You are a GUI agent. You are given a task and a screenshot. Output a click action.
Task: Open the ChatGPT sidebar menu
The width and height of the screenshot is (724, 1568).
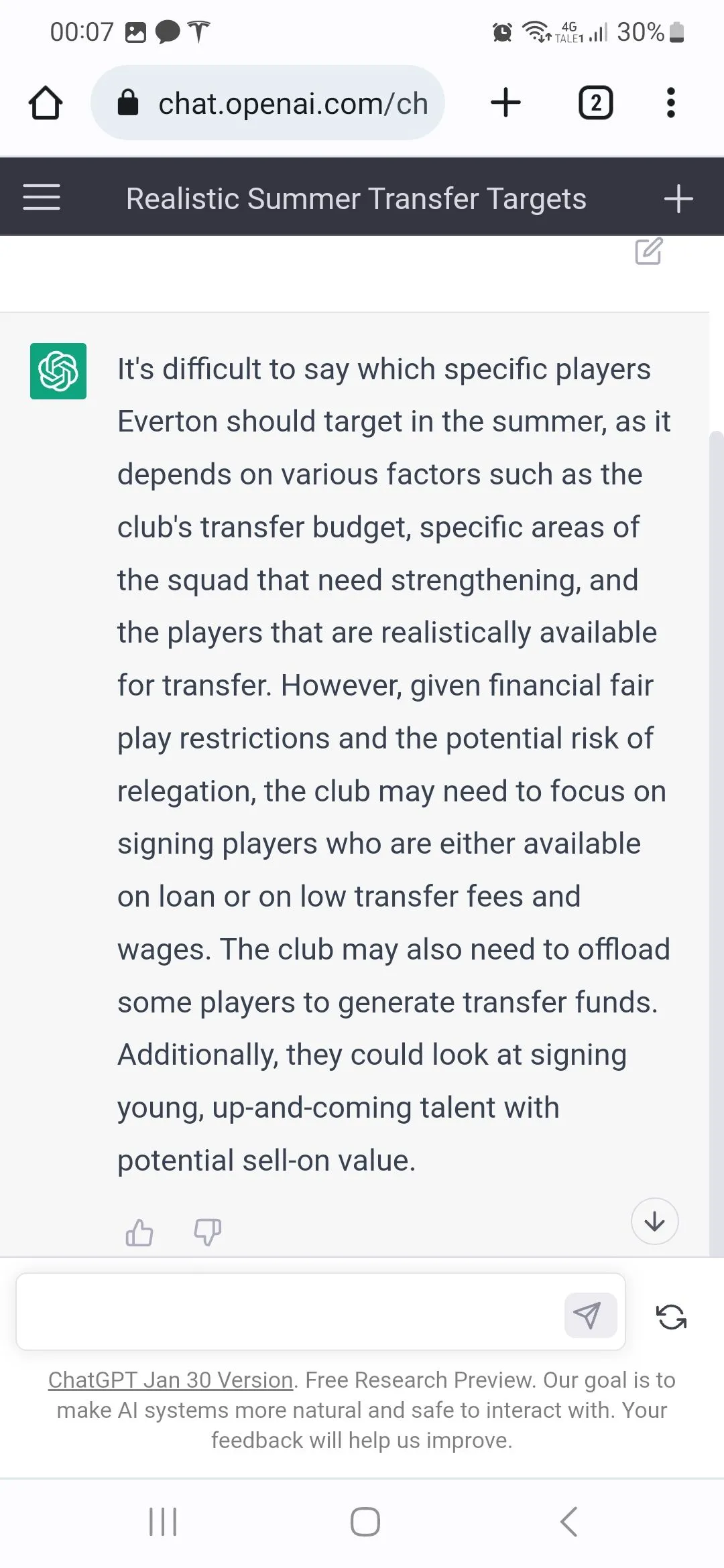coord(42,198)
